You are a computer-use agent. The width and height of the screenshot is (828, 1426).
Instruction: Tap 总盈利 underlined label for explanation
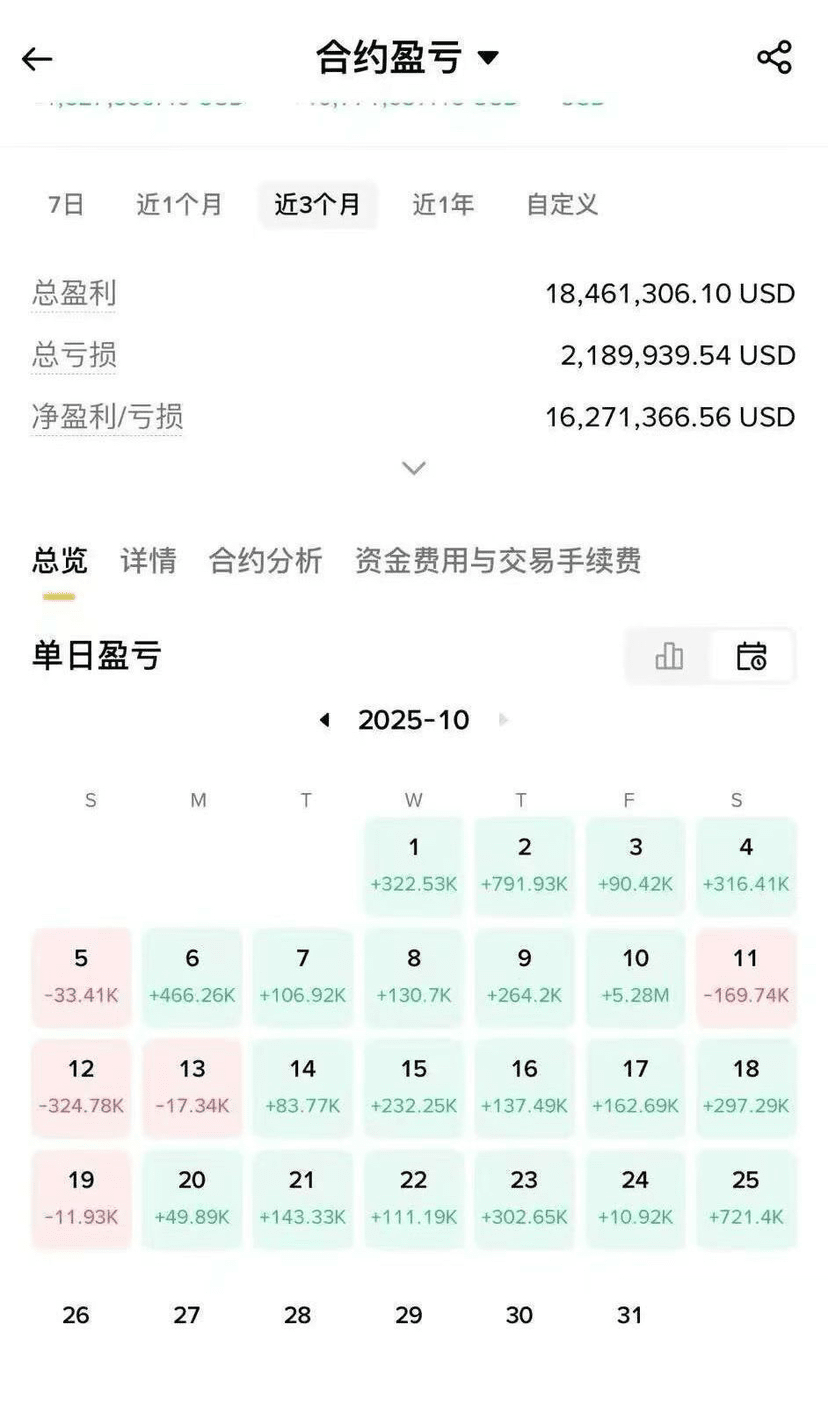[x=74, y=294]
